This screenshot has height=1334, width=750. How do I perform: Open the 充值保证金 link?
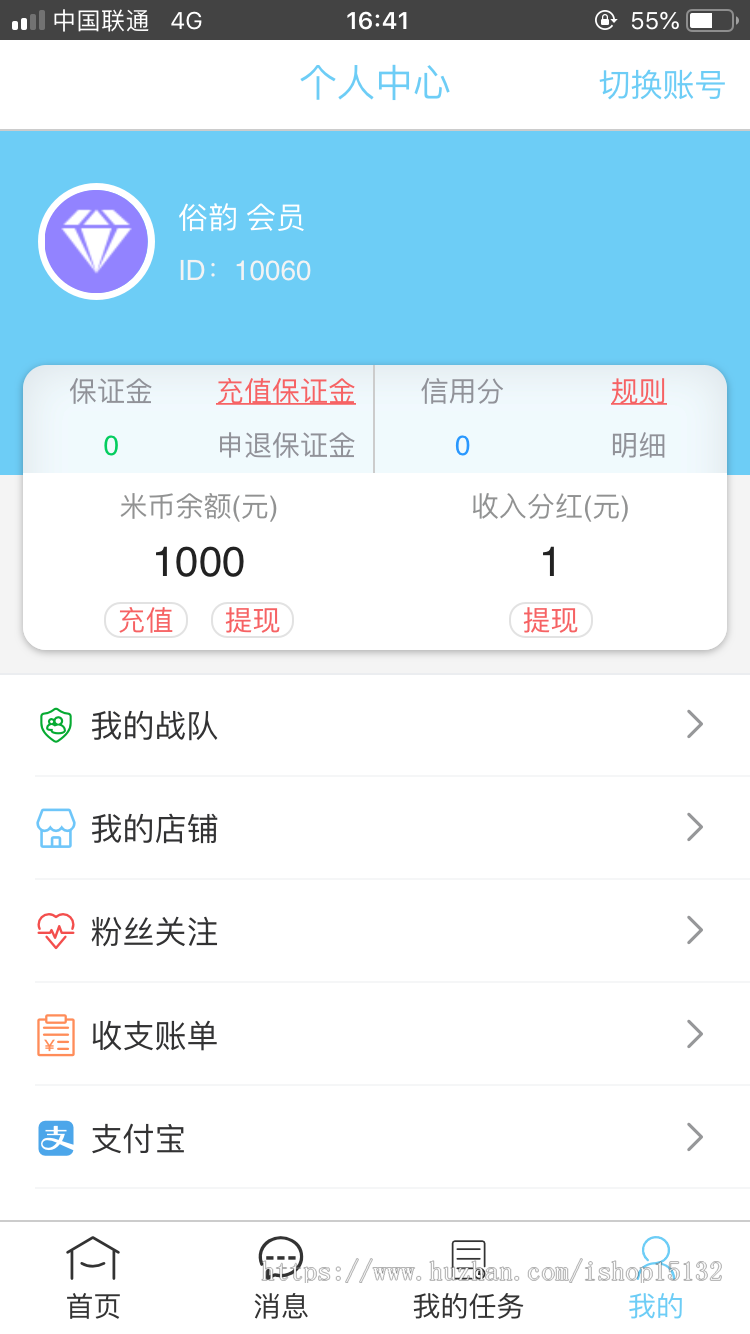[286, 393]
